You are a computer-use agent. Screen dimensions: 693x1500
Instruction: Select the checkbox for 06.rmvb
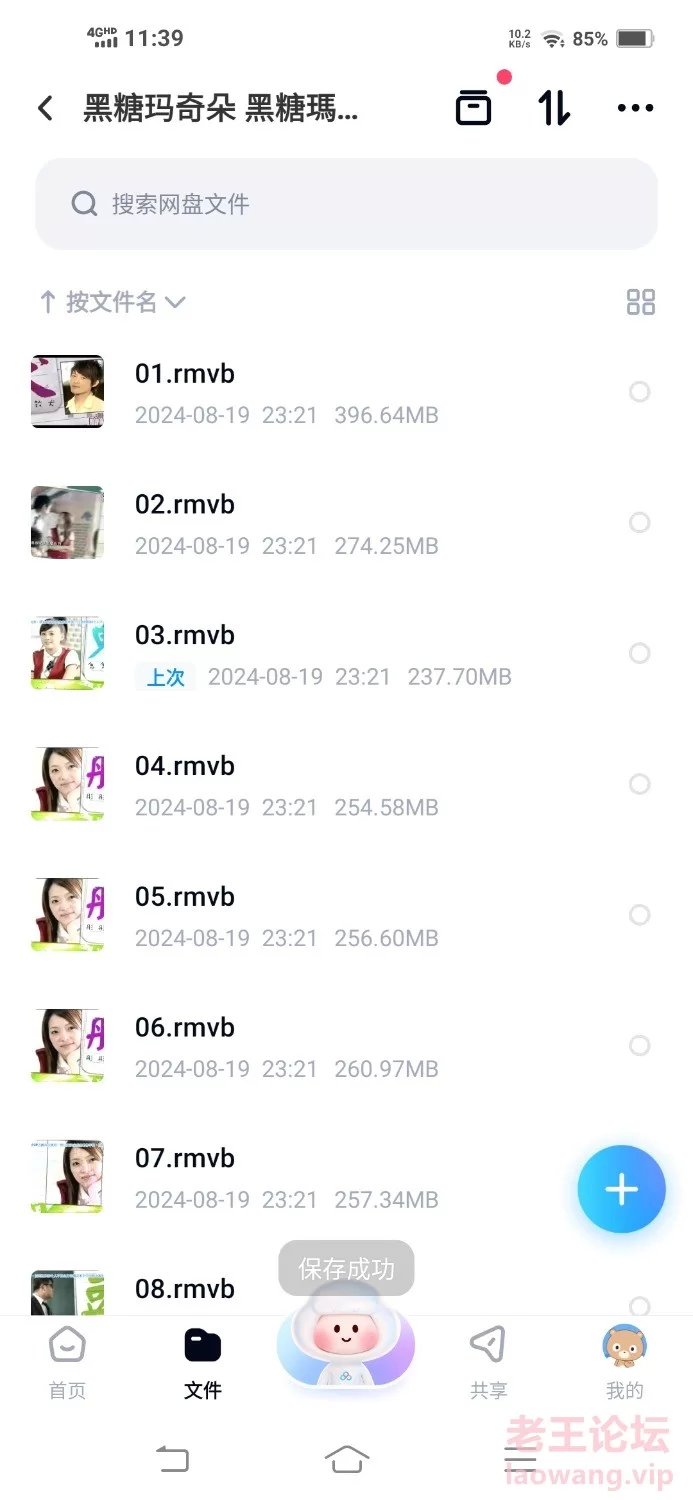coord(639,1046)
